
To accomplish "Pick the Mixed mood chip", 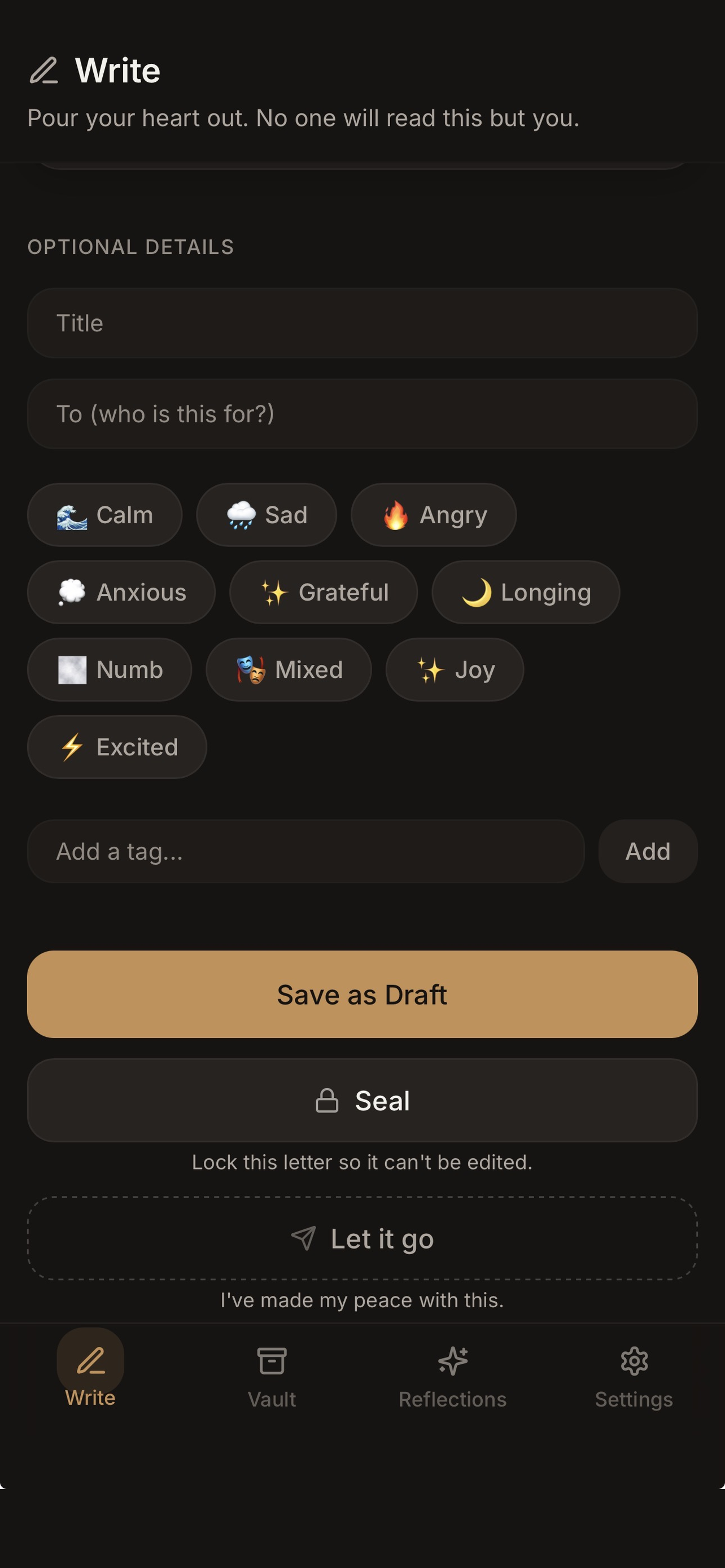I will (x=289, y=669).
